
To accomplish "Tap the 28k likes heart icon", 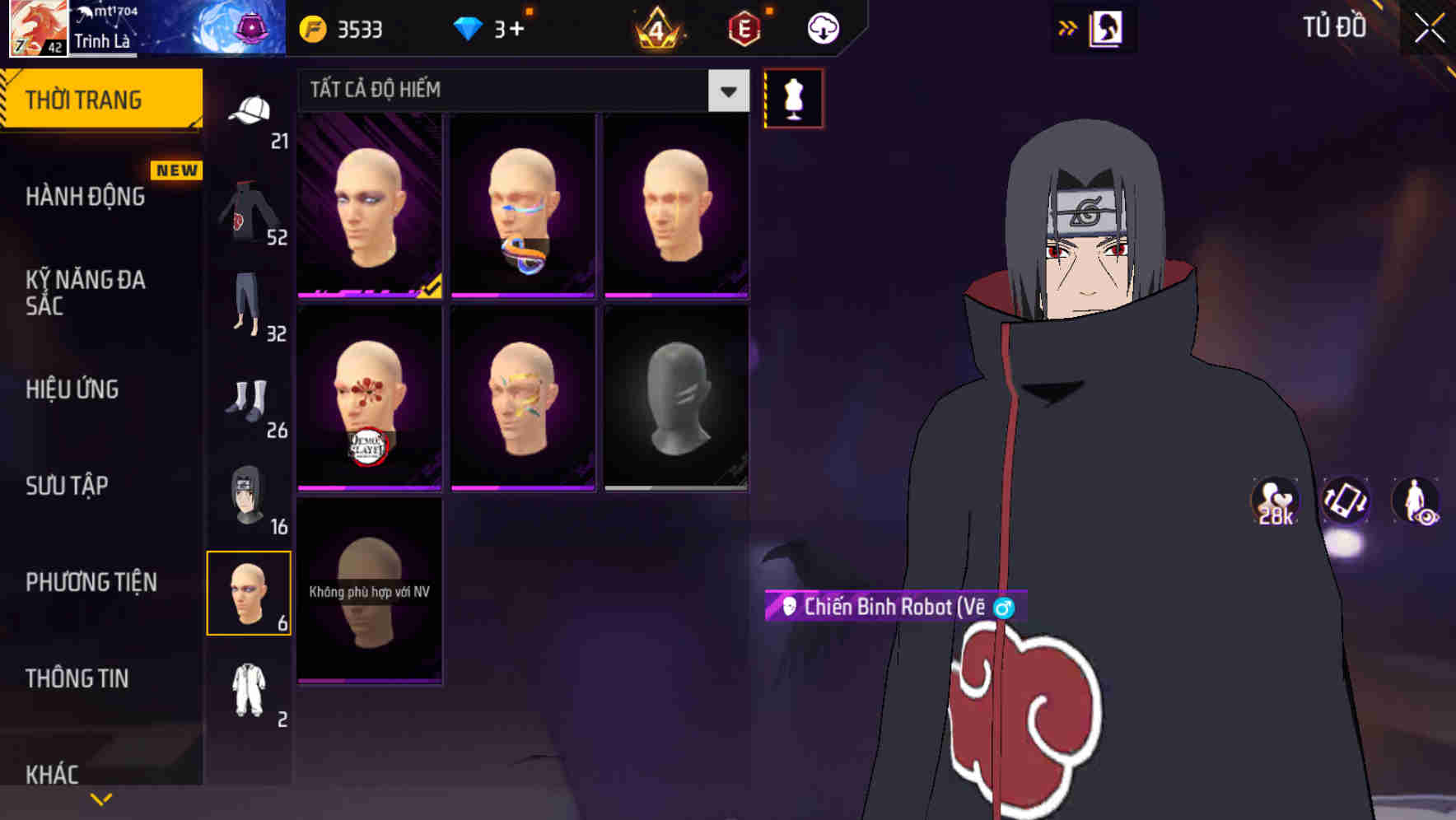I will click(1274, 501).
